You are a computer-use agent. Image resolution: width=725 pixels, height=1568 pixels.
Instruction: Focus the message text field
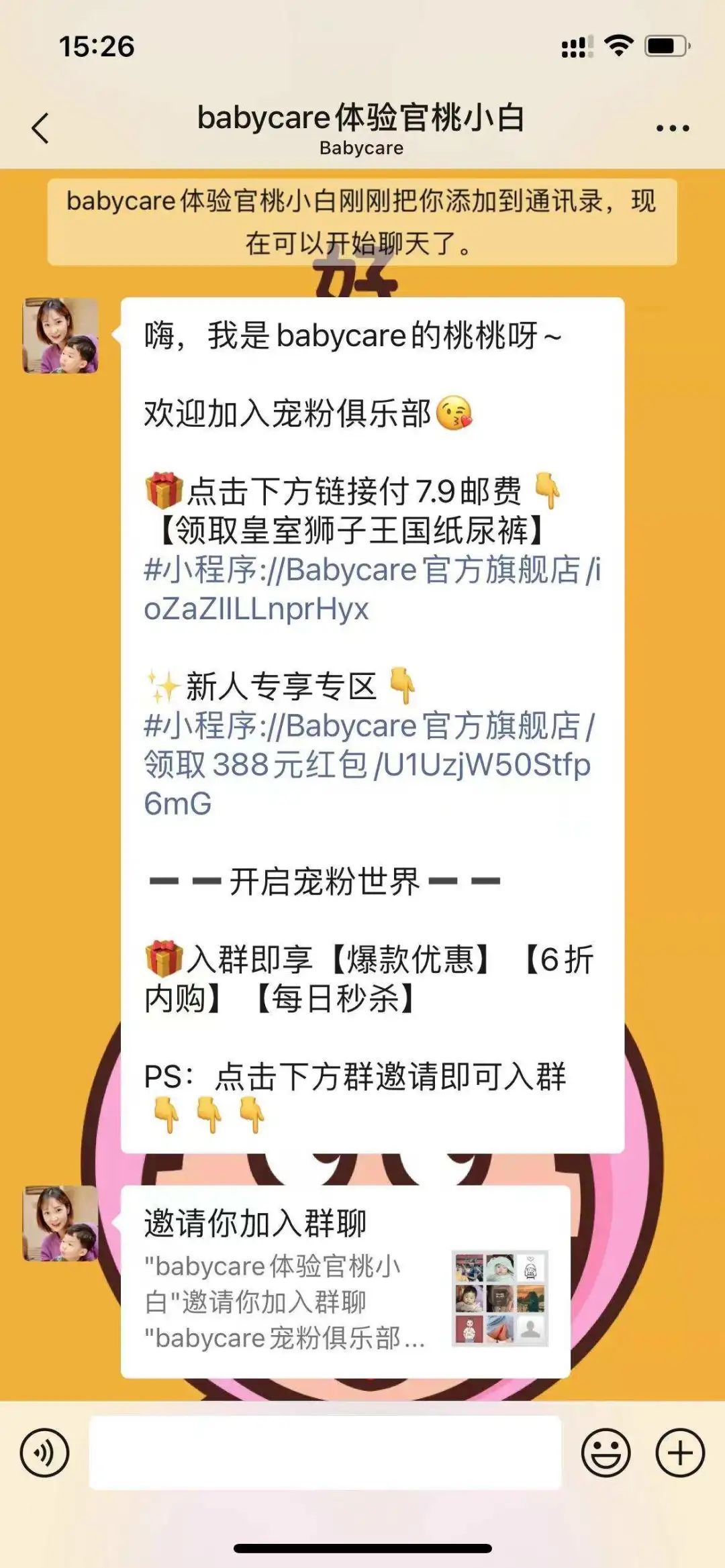(325, 1453)
